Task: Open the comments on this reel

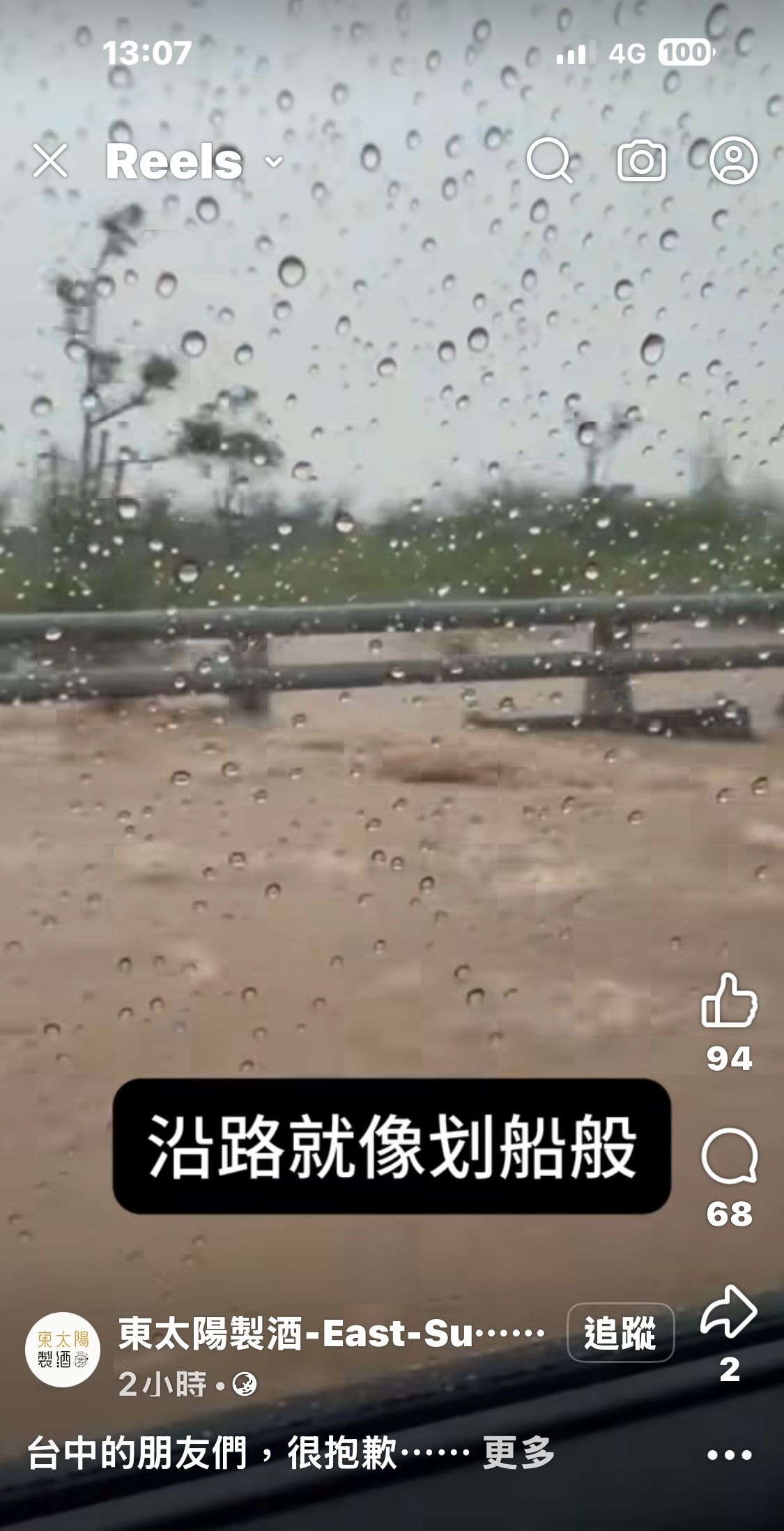Action: pos(729,1157)
